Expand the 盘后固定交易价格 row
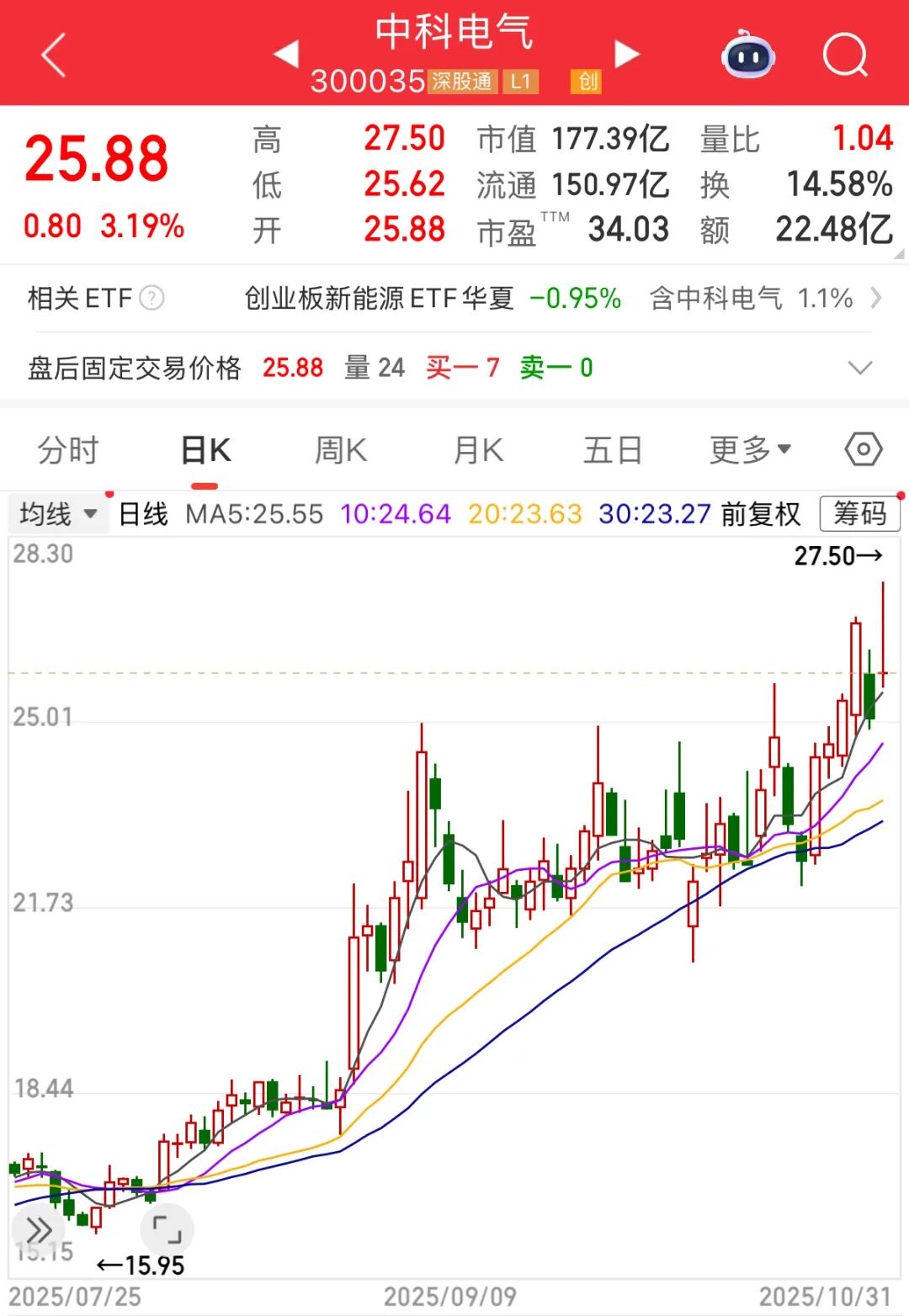 859,368
